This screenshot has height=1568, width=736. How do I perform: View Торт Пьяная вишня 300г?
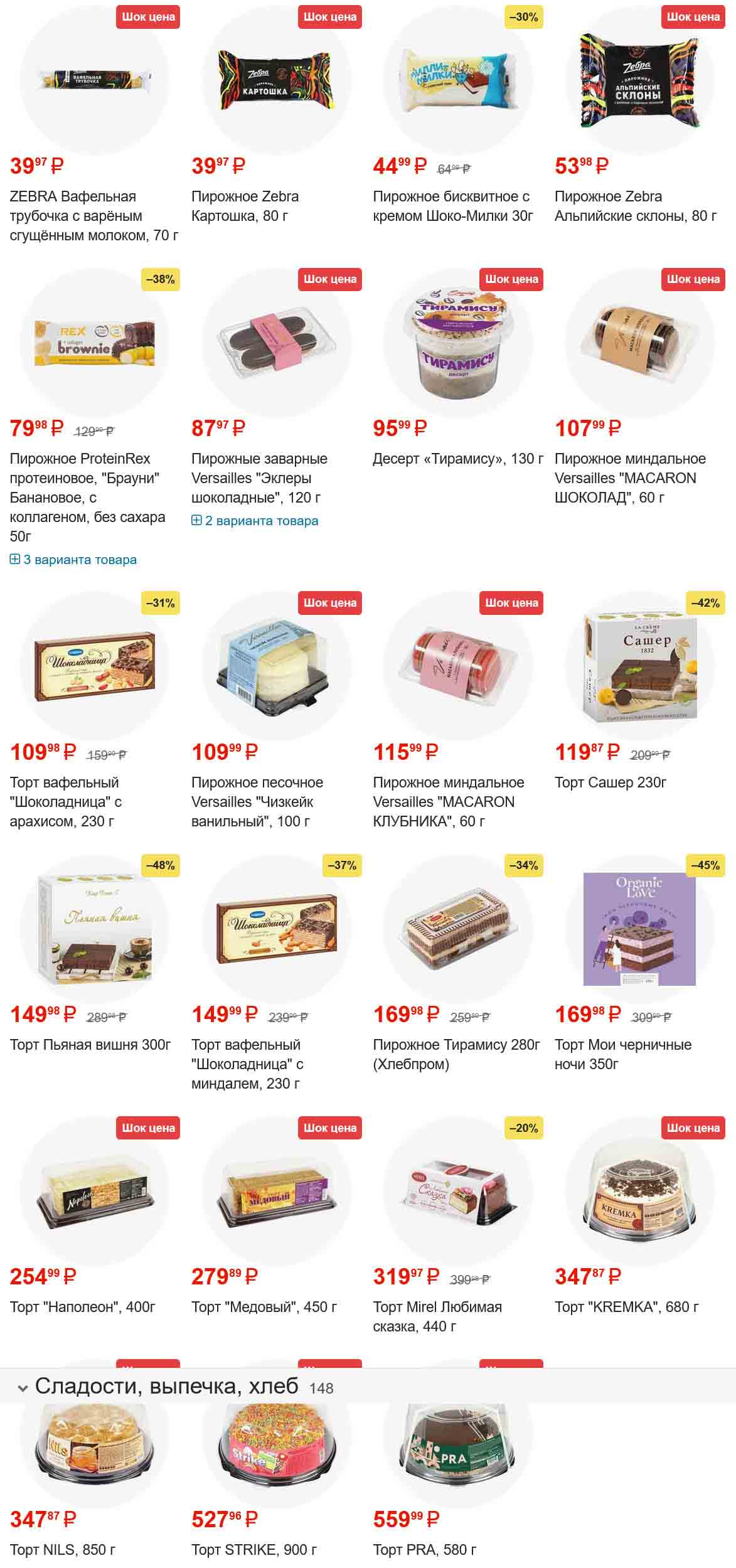90,1045
